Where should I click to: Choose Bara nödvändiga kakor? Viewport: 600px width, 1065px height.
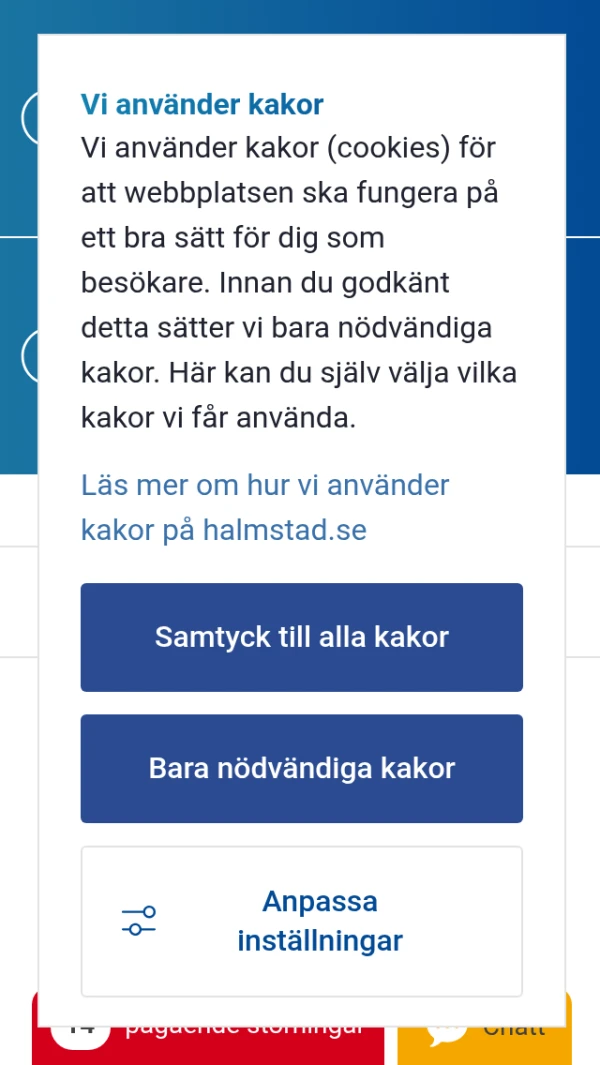pos(302,768)
